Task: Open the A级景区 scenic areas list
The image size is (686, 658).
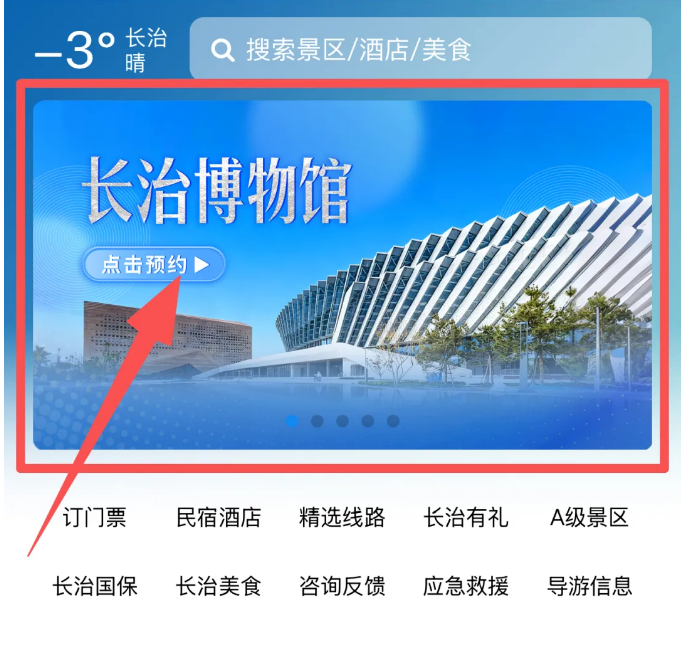Action: point(590,518)
